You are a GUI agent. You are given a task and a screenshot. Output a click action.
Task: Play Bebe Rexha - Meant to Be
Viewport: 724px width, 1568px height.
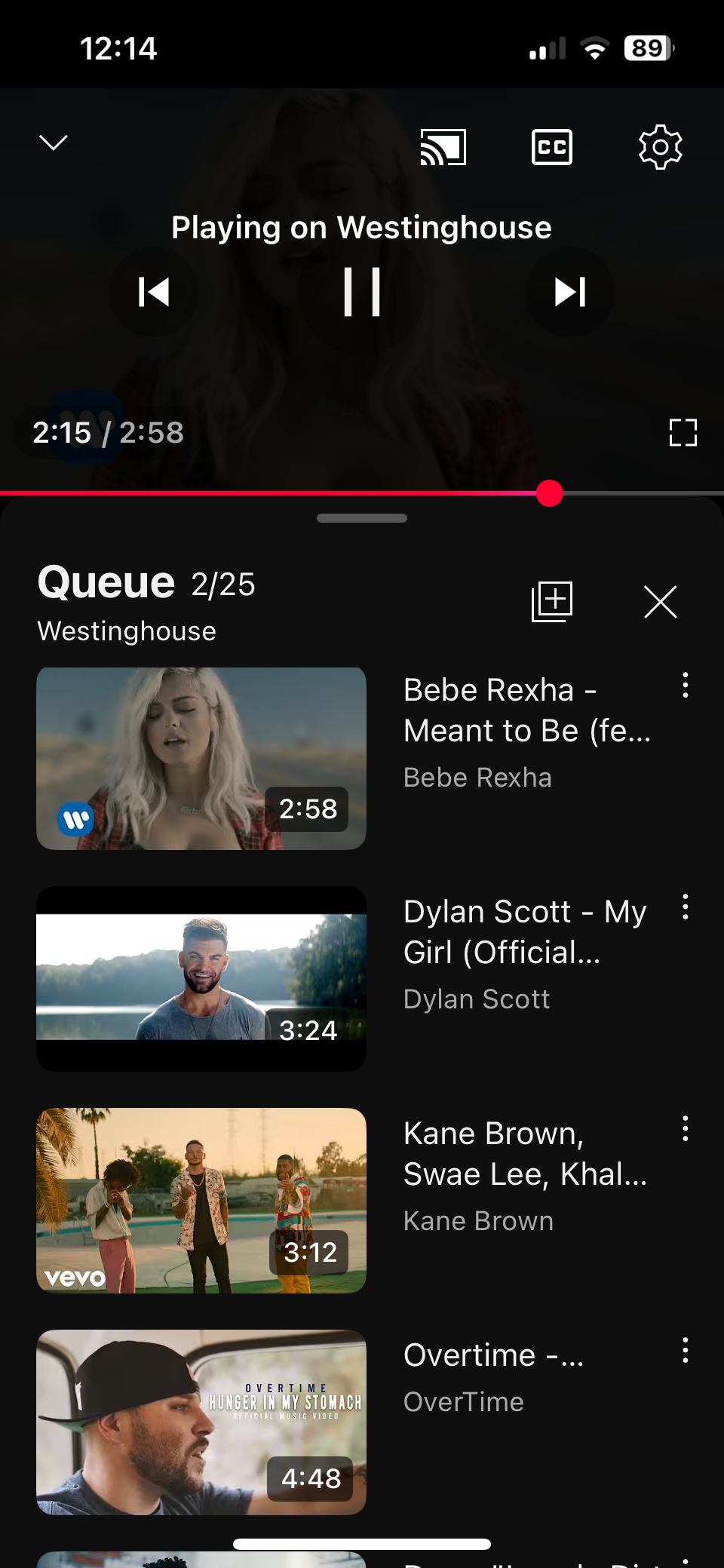click(201, 758)
